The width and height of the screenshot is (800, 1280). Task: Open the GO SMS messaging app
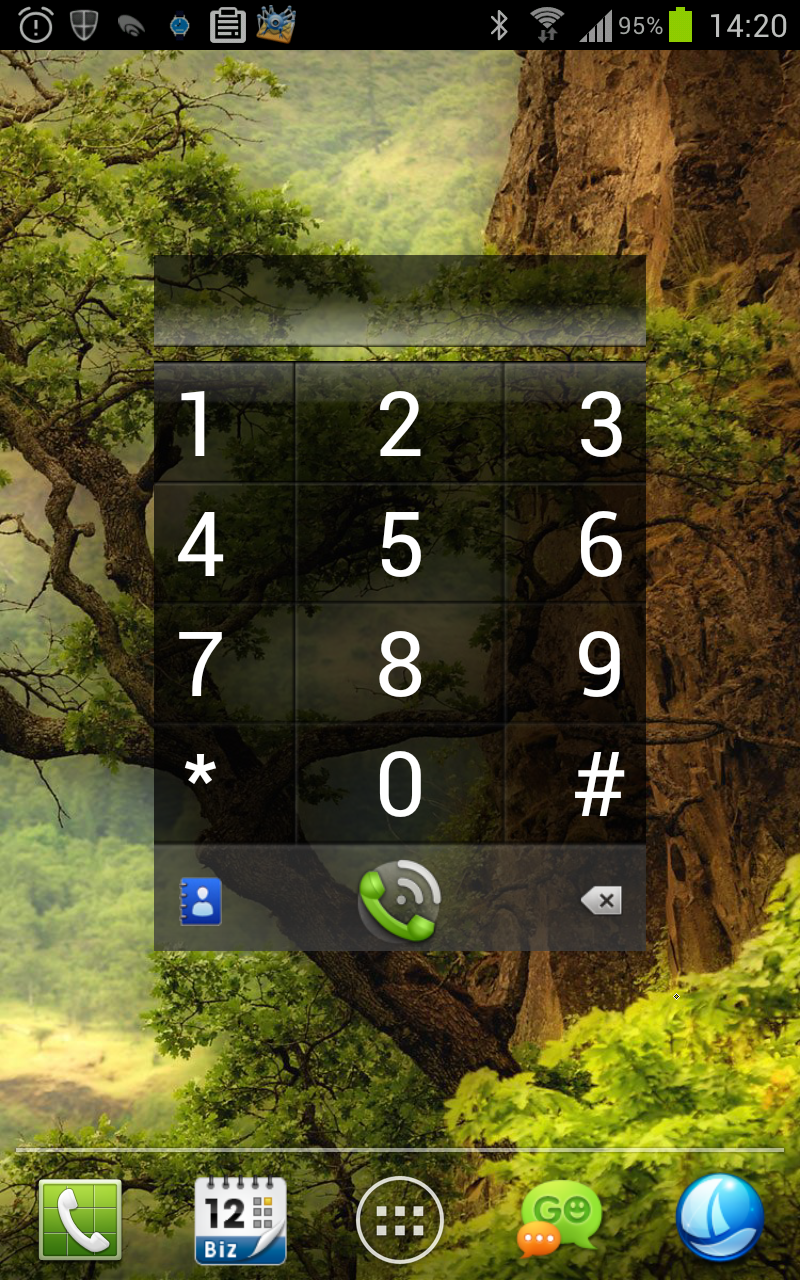pyautogui.click(x=560, y=1219)
